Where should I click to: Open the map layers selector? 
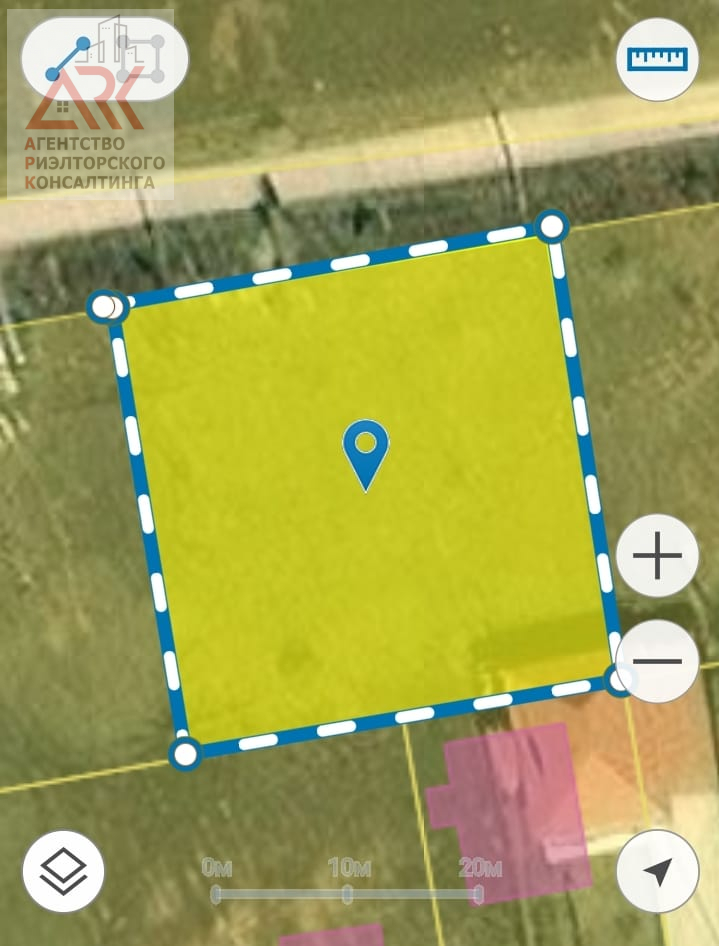pos(63,871)
